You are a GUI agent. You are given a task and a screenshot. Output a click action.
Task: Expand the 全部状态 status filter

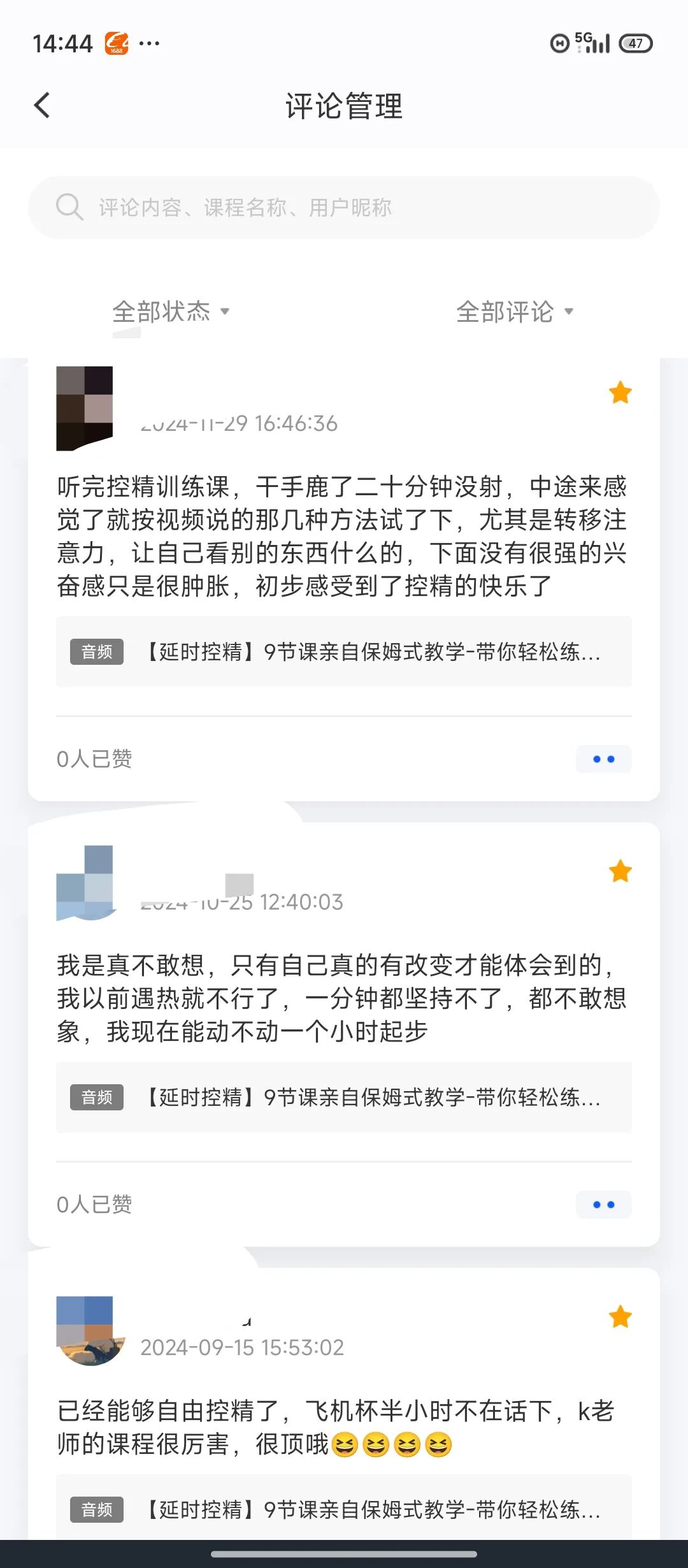tap(171, 312)
